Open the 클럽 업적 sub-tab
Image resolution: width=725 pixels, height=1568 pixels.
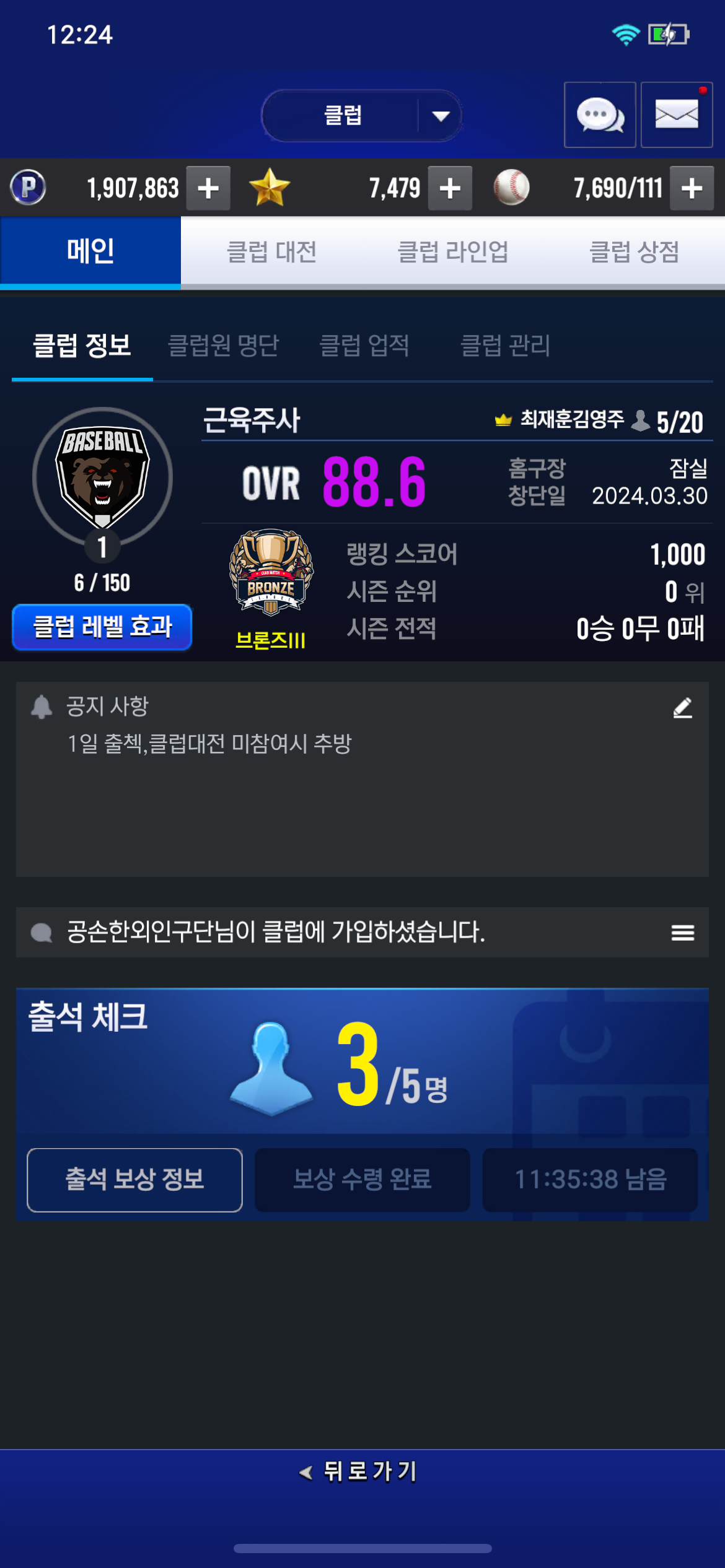pyautogui.click(x=364, y=346)
